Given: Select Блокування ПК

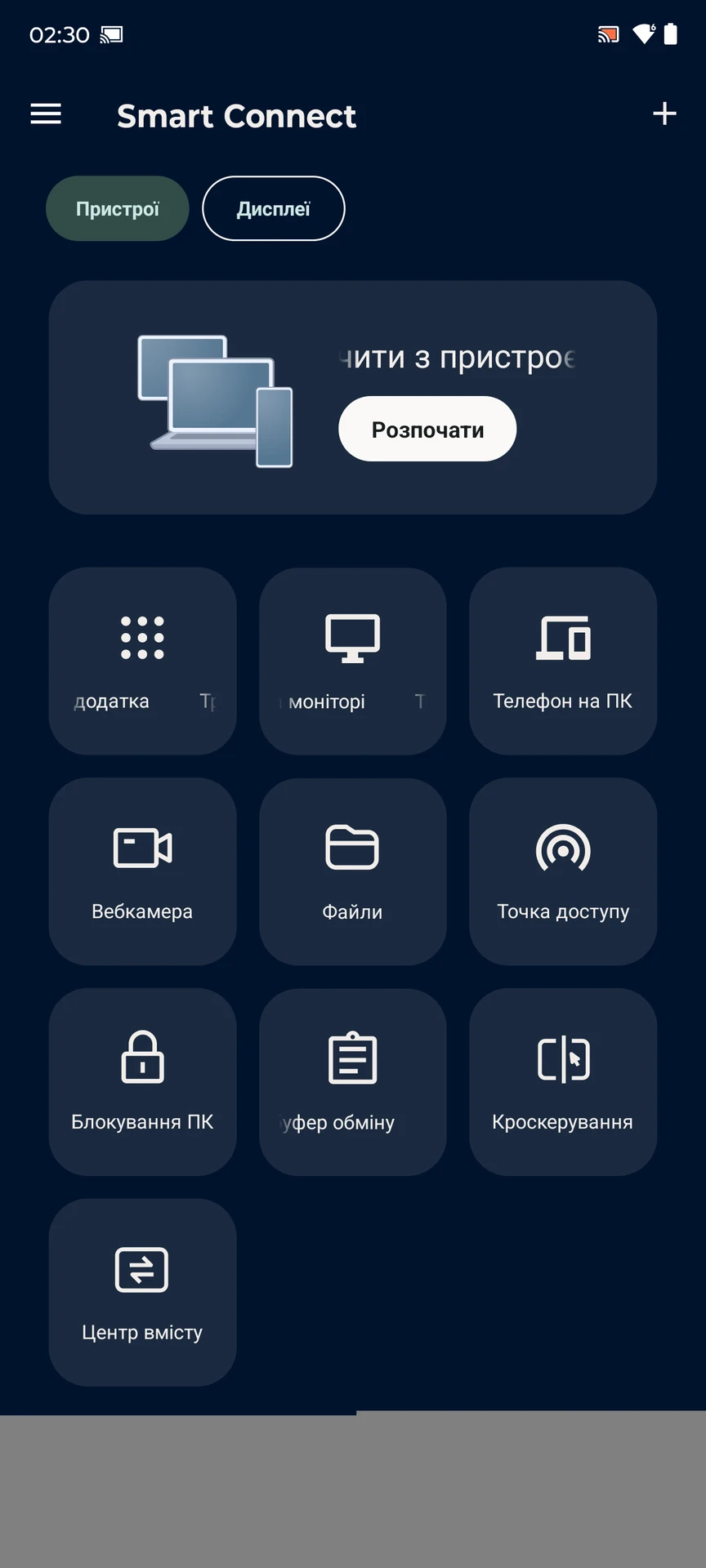Looking at the screenshot, I should 143,1082.
